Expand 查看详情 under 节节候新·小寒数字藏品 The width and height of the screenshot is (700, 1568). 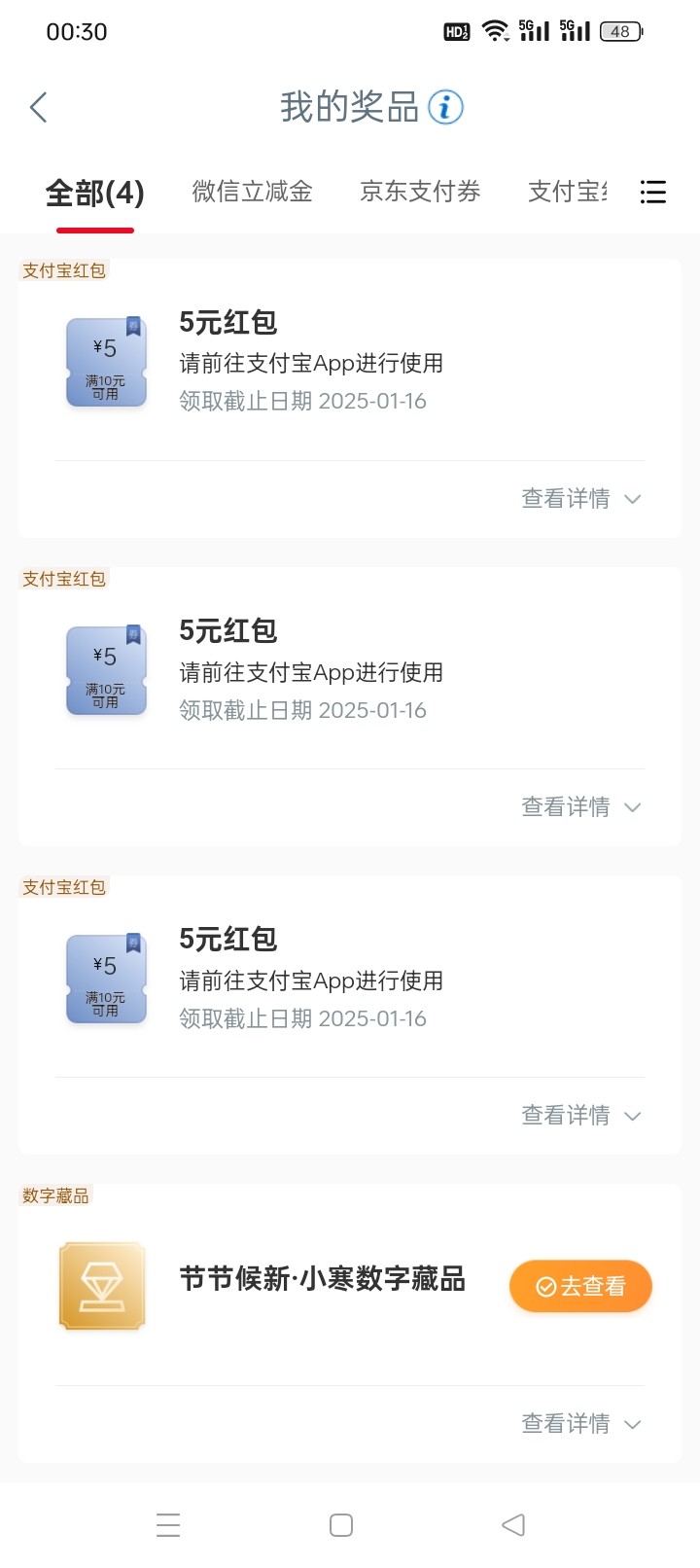[x=580, y=1424]
